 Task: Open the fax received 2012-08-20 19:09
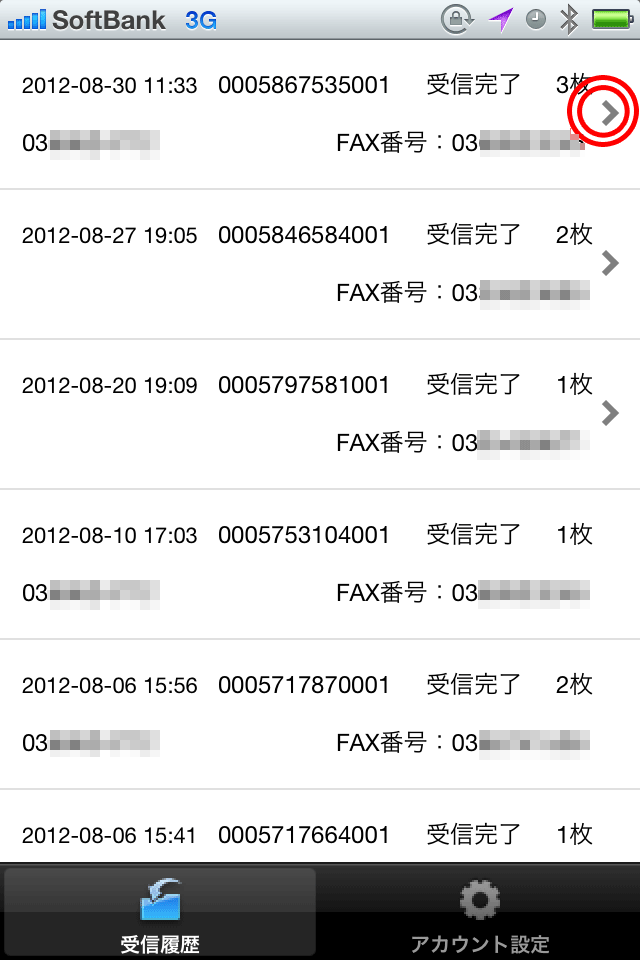320,413
